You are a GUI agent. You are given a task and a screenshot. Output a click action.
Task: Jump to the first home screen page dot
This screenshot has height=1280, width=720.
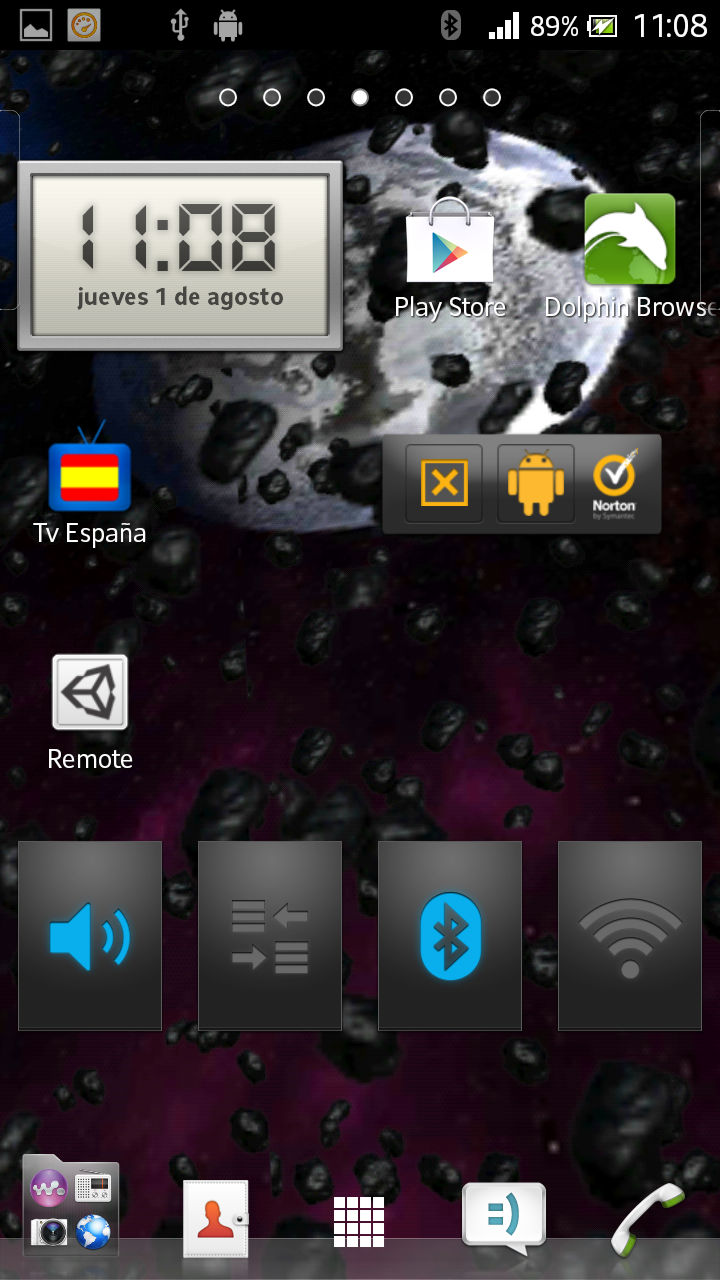pos(228,97)
